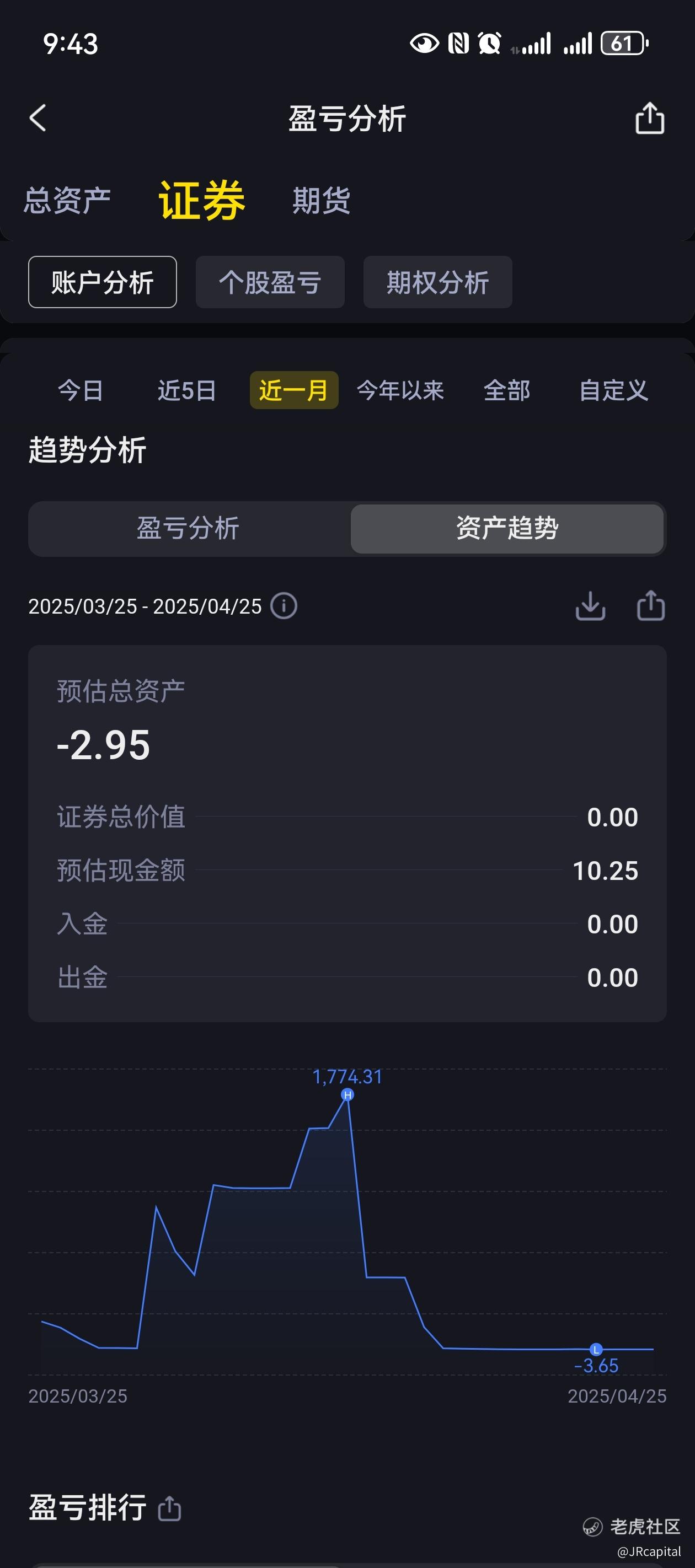
Task: Select the 近一月 time range
Action: point(293,390)
